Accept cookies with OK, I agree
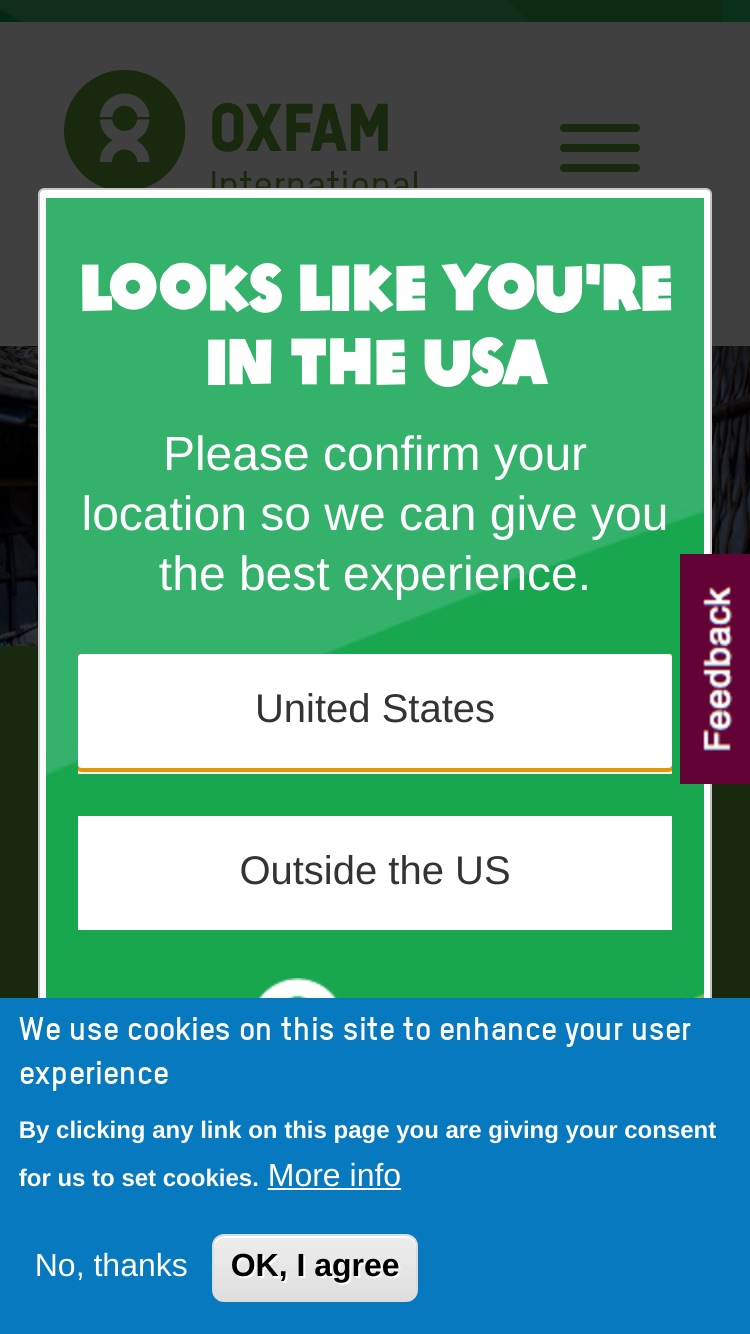750x1334 pixels. pyautogui.click(x=315, y=1267)
